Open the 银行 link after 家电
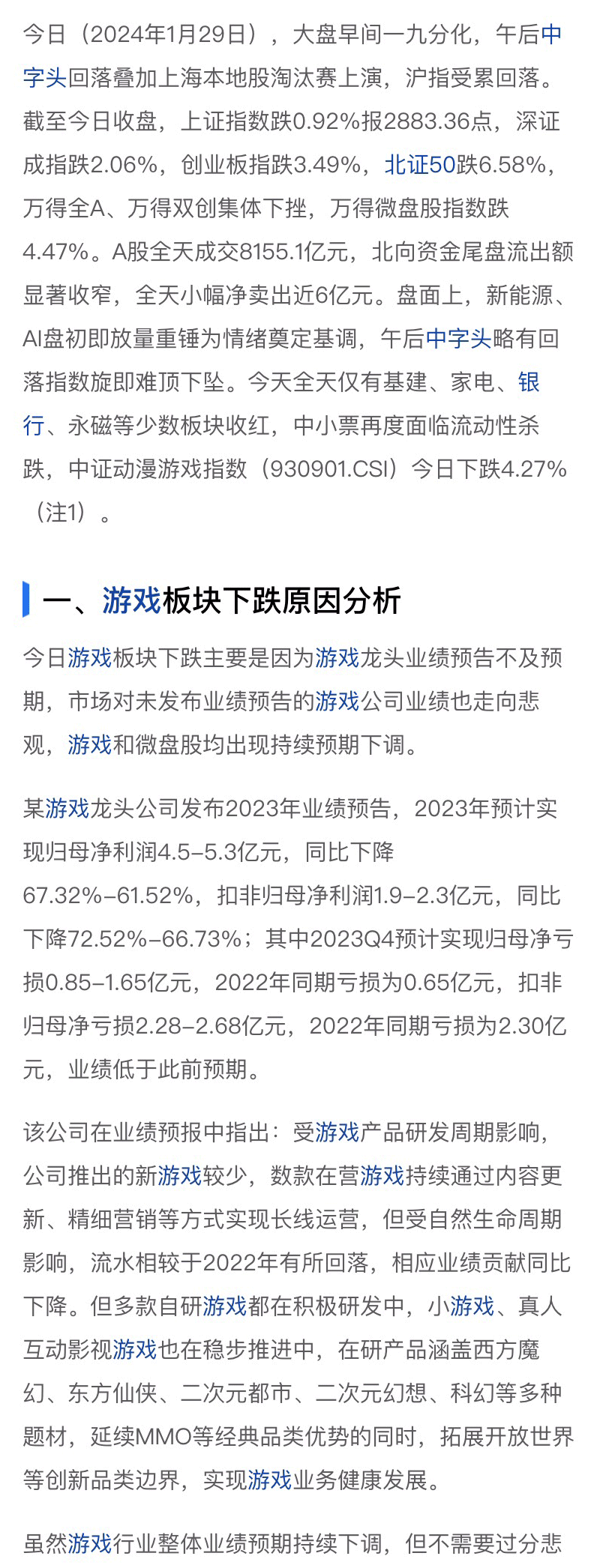The height and width of the screenshot is (1568, 600). (528, 382)
